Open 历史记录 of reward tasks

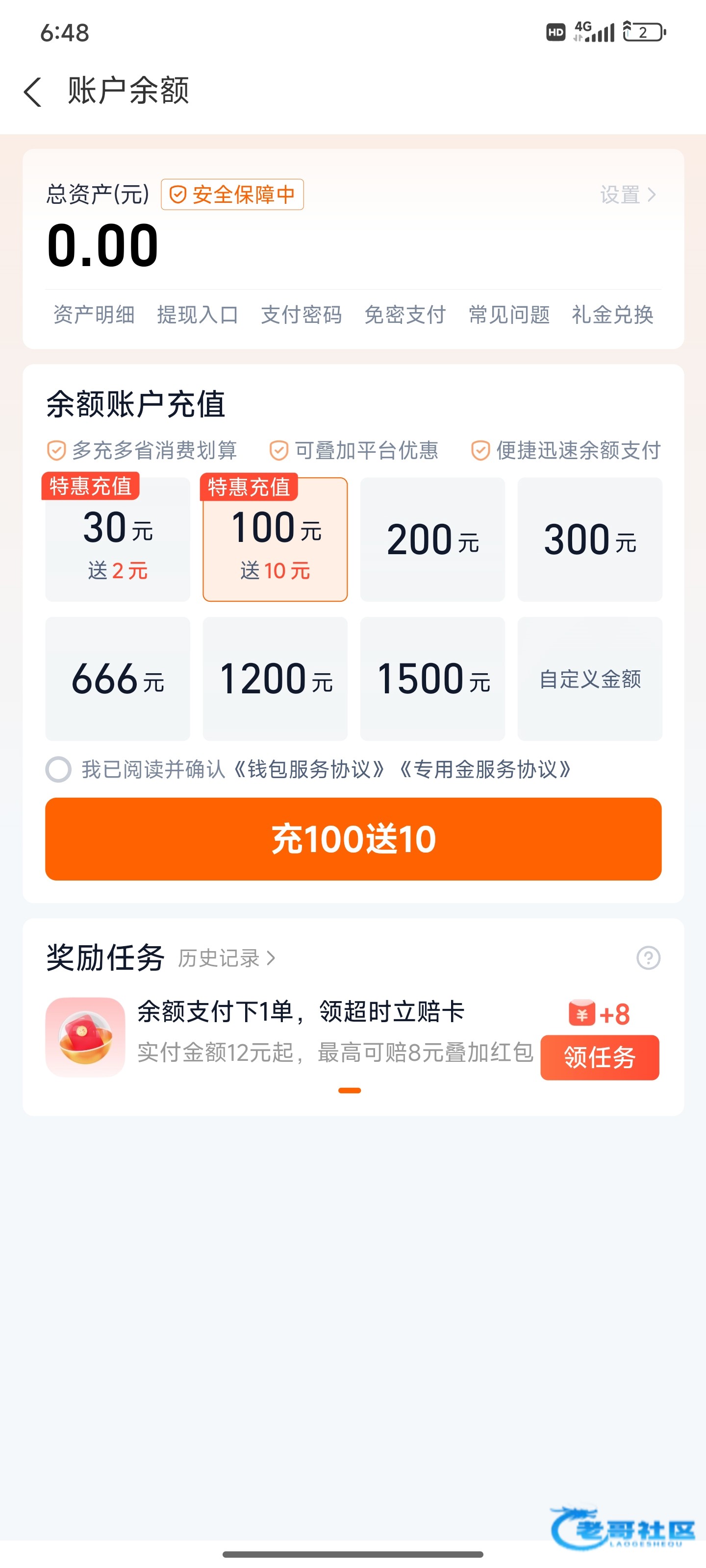pos(227,958)
